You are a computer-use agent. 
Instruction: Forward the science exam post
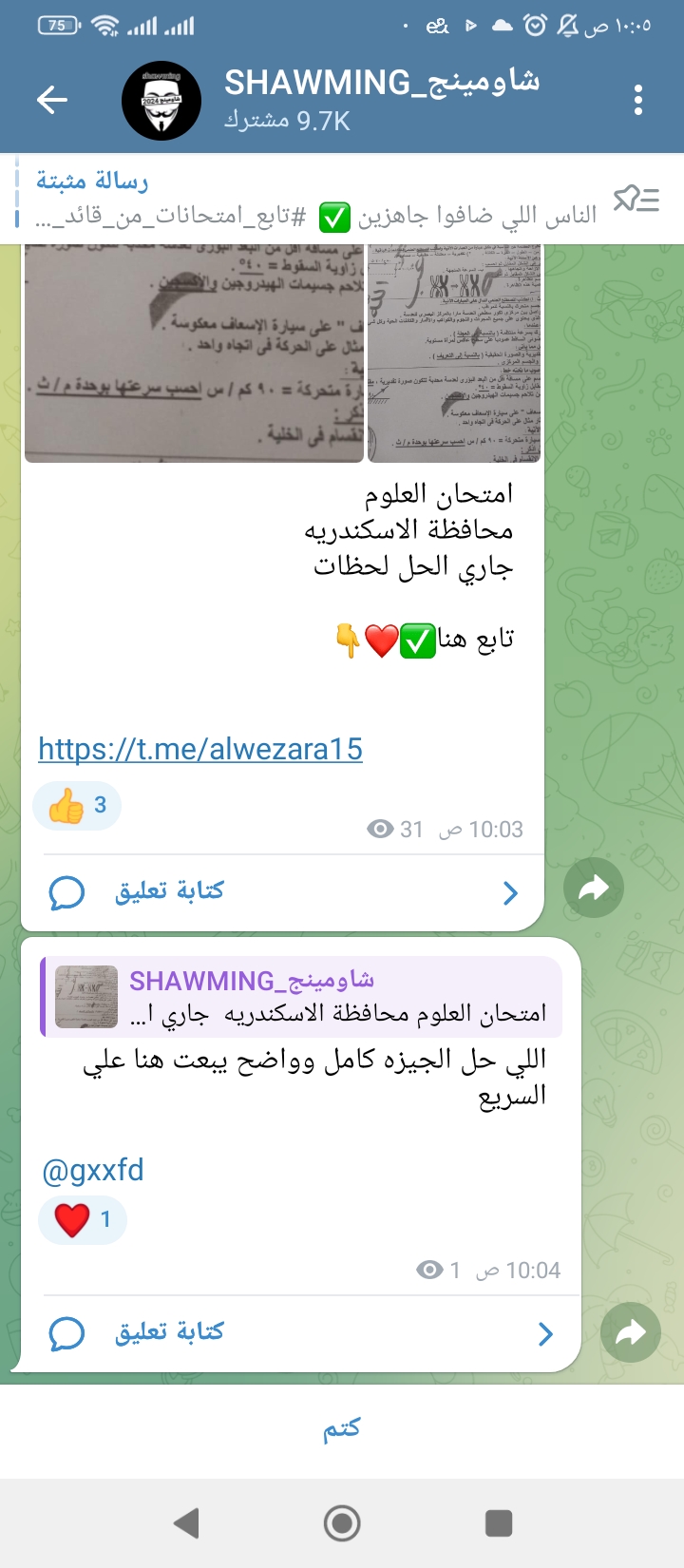tap(593, 889)
